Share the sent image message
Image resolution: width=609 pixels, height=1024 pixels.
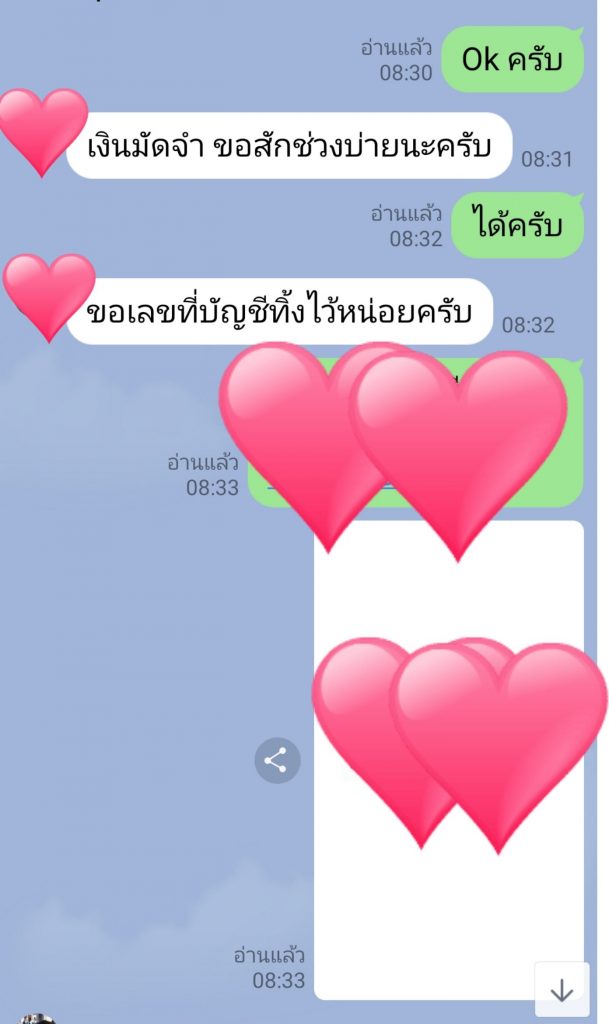coord(277,761)
